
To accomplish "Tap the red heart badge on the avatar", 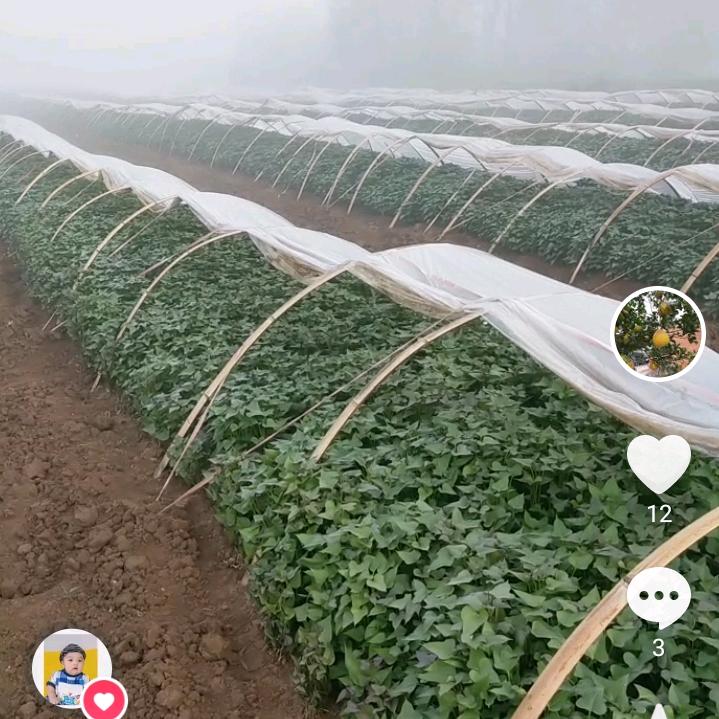I will pyautogui.click(x=105, y=700).
